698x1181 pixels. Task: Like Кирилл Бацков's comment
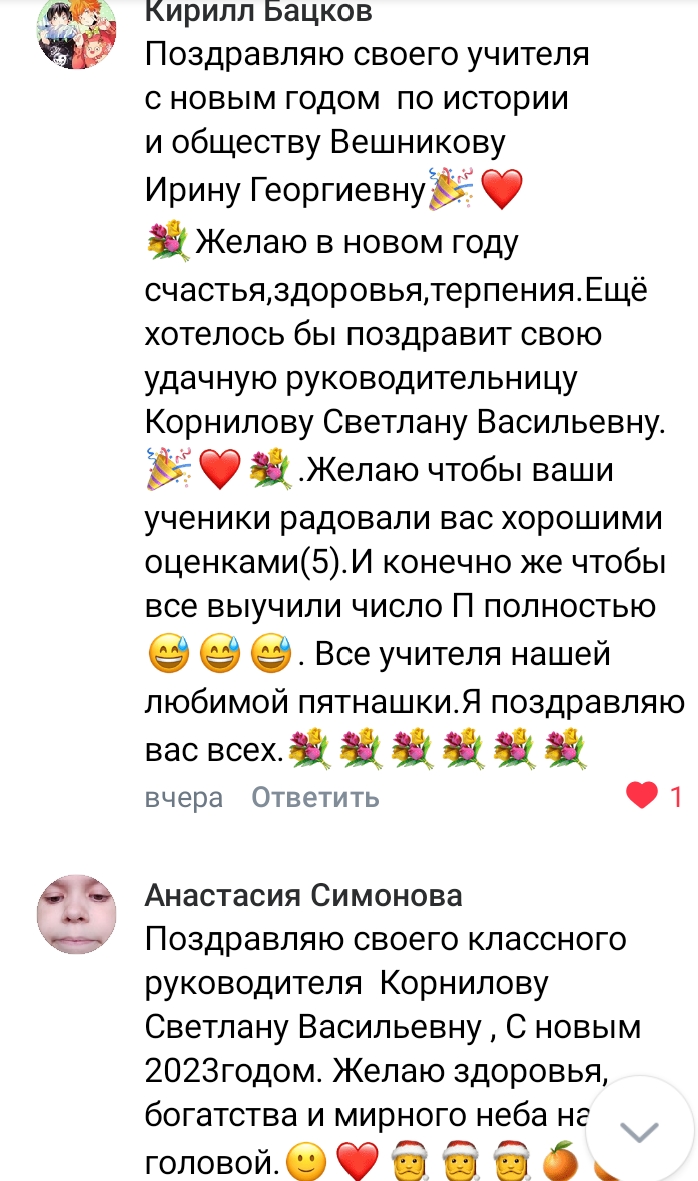tap(642, 795)
